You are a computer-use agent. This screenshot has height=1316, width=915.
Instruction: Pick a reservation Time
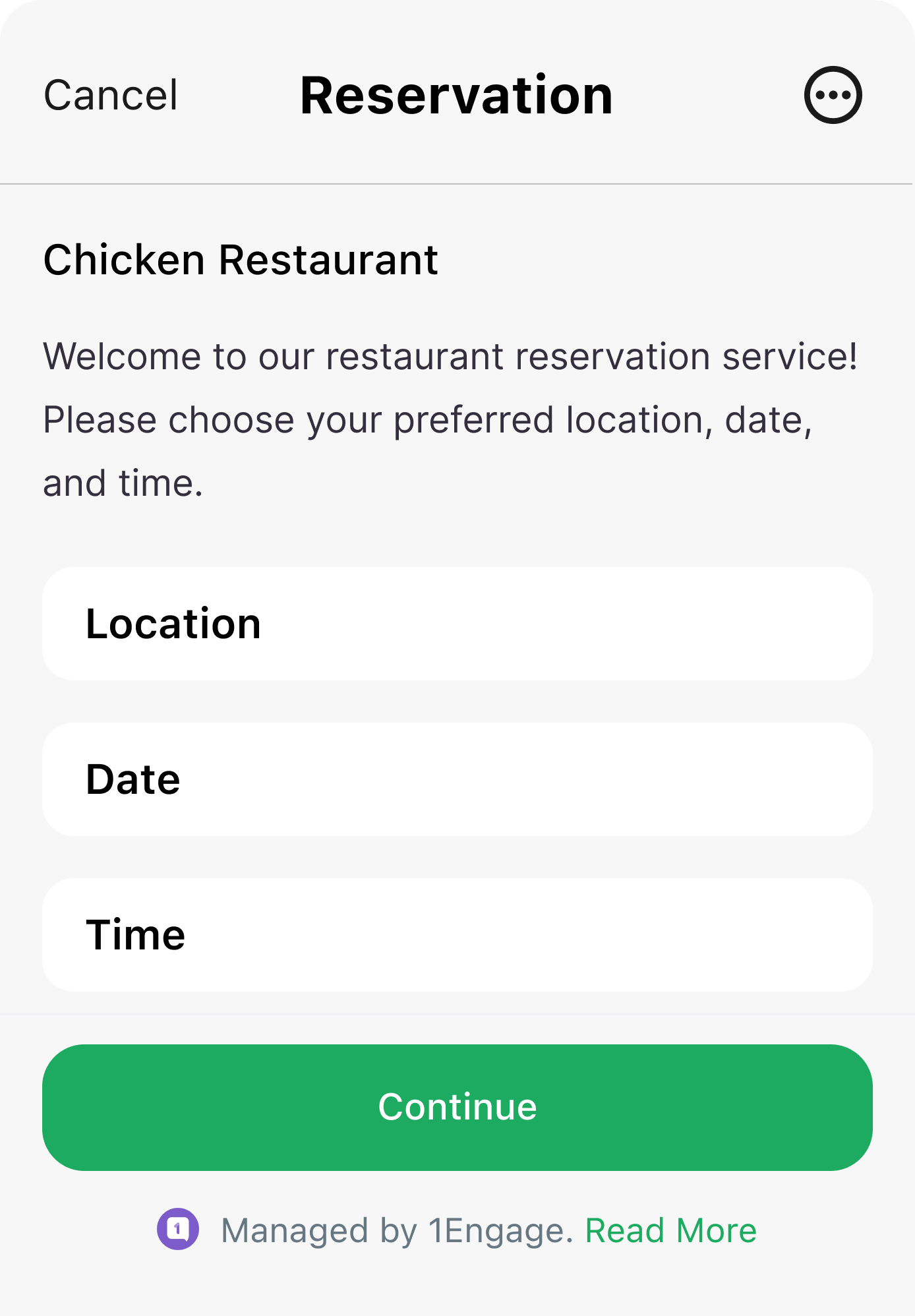coord(457,935)
